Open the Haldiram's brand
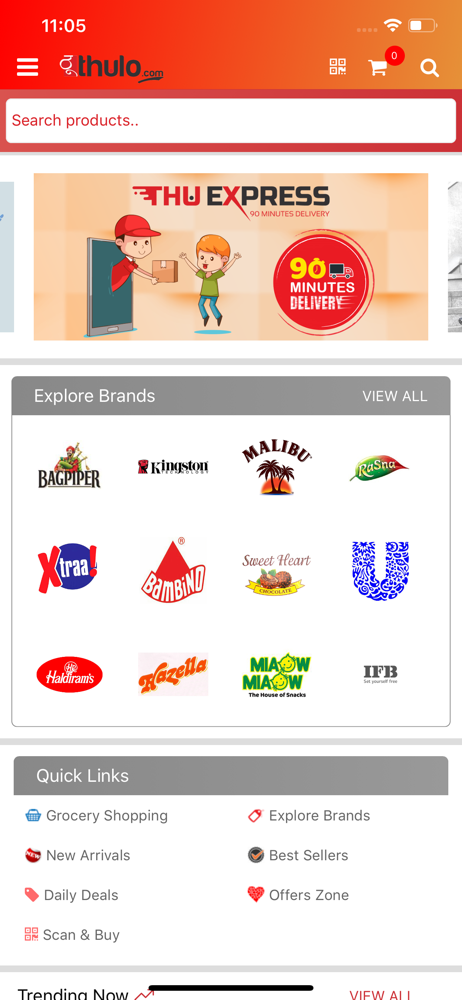Image resolution: width=462 pixels, height=1000 pixels. [69, 674]
